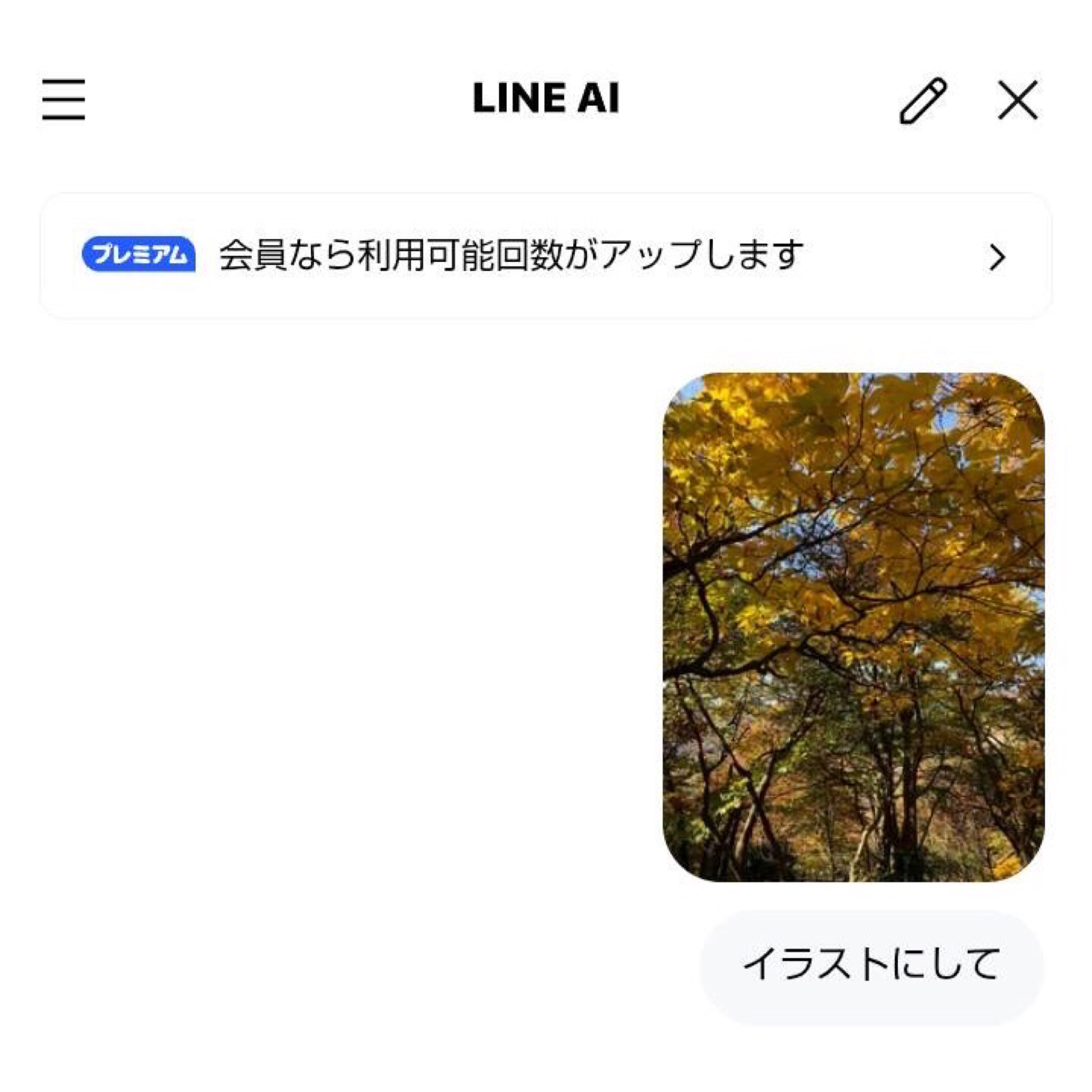1092x1092 pixels.
Task: View the sent autumn leaves photo
Action: point(853,627)
